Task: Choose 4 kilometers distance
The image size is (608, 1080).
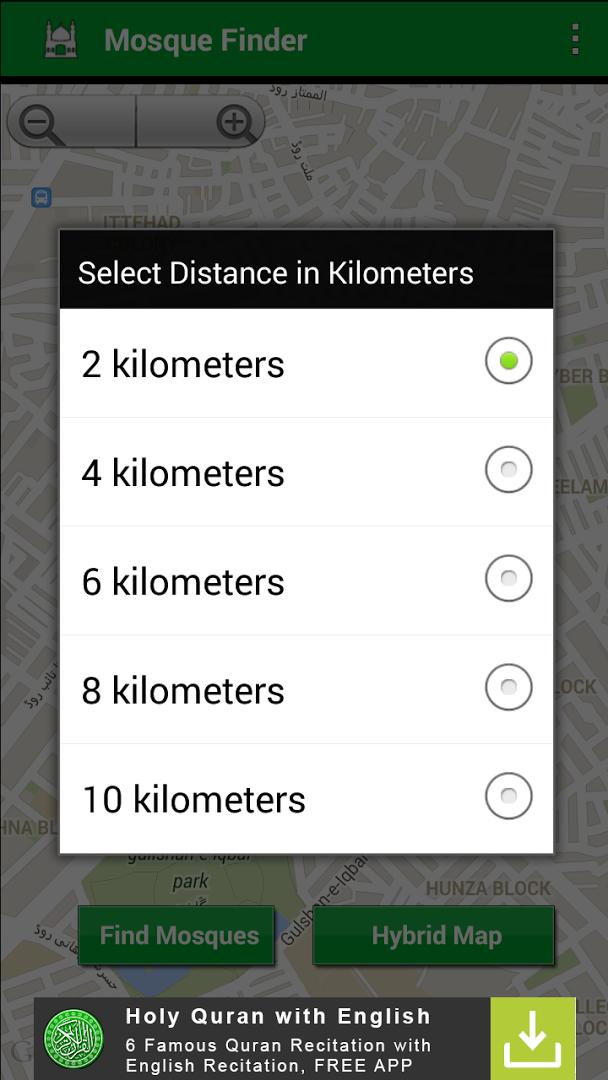Action: [508, 470]
